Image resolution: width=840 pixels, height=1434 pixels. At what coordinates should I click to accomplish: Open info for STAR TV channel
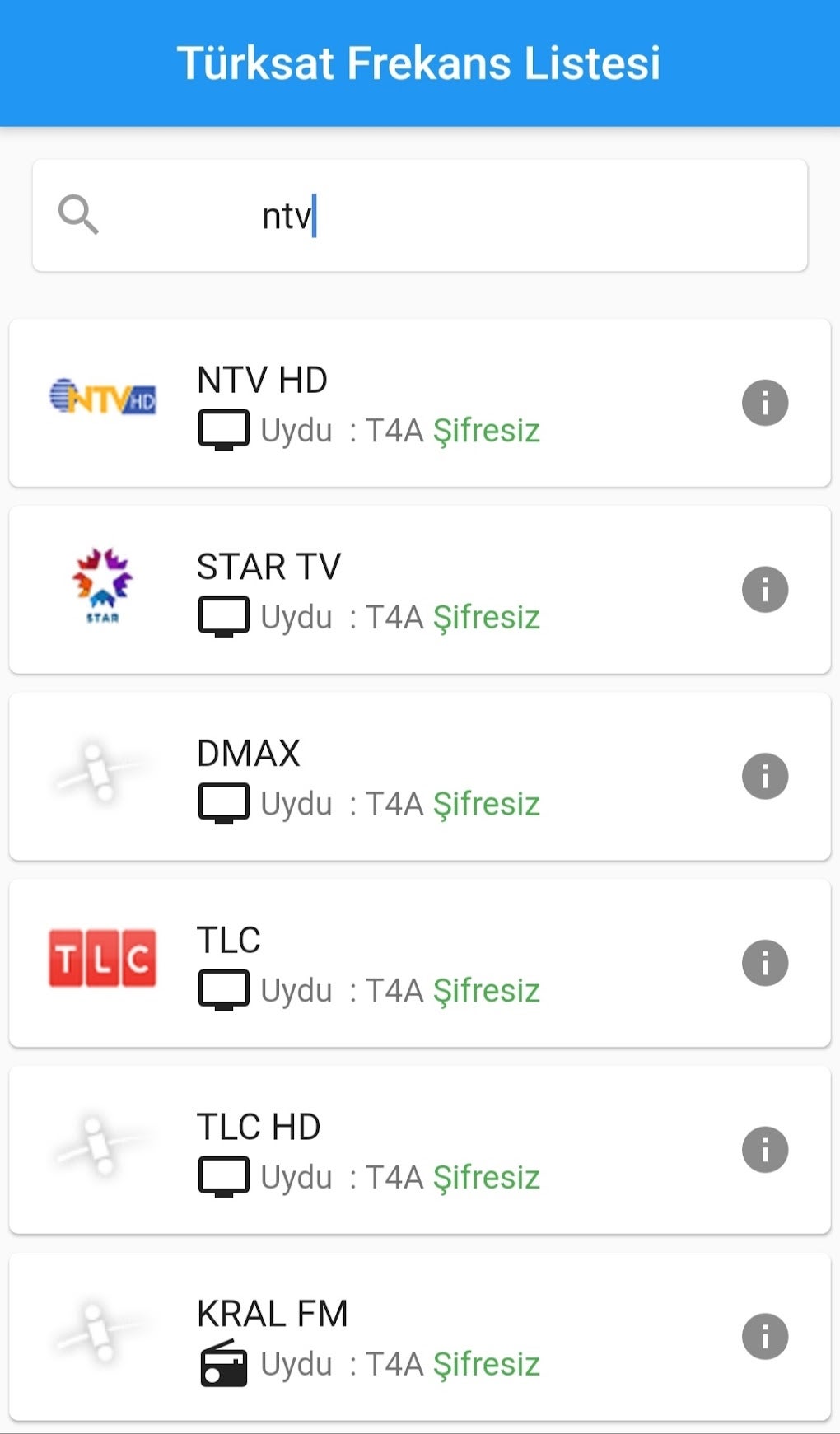tap(765, 588)
